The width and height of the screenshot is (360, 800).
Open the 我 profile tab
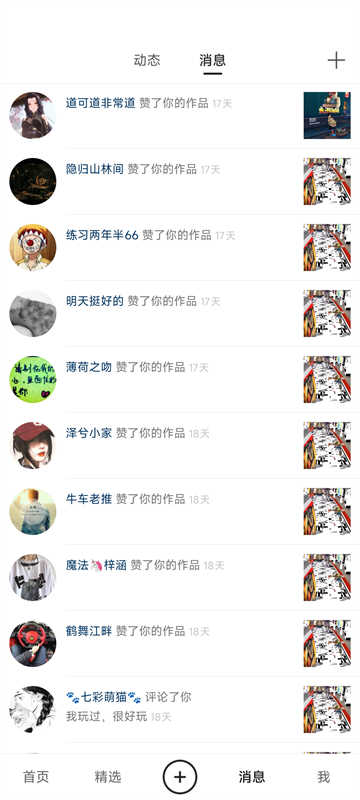coord(324,777)
